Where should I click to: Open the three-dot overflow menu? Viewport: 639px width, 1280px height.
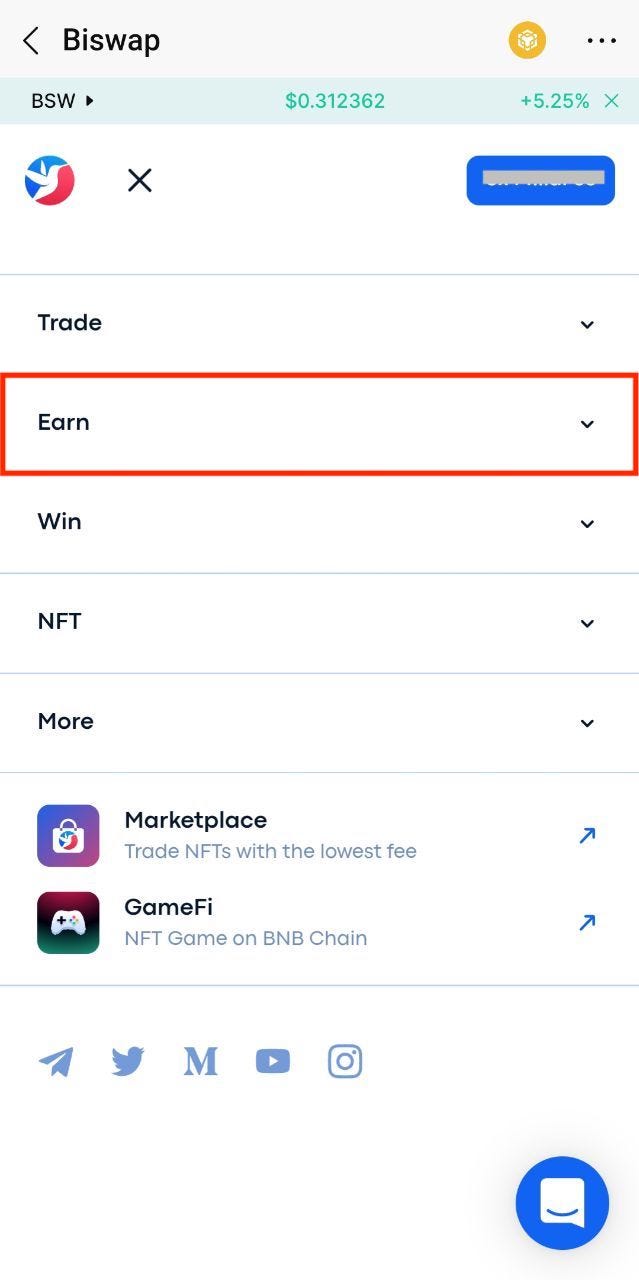[602, 41]
